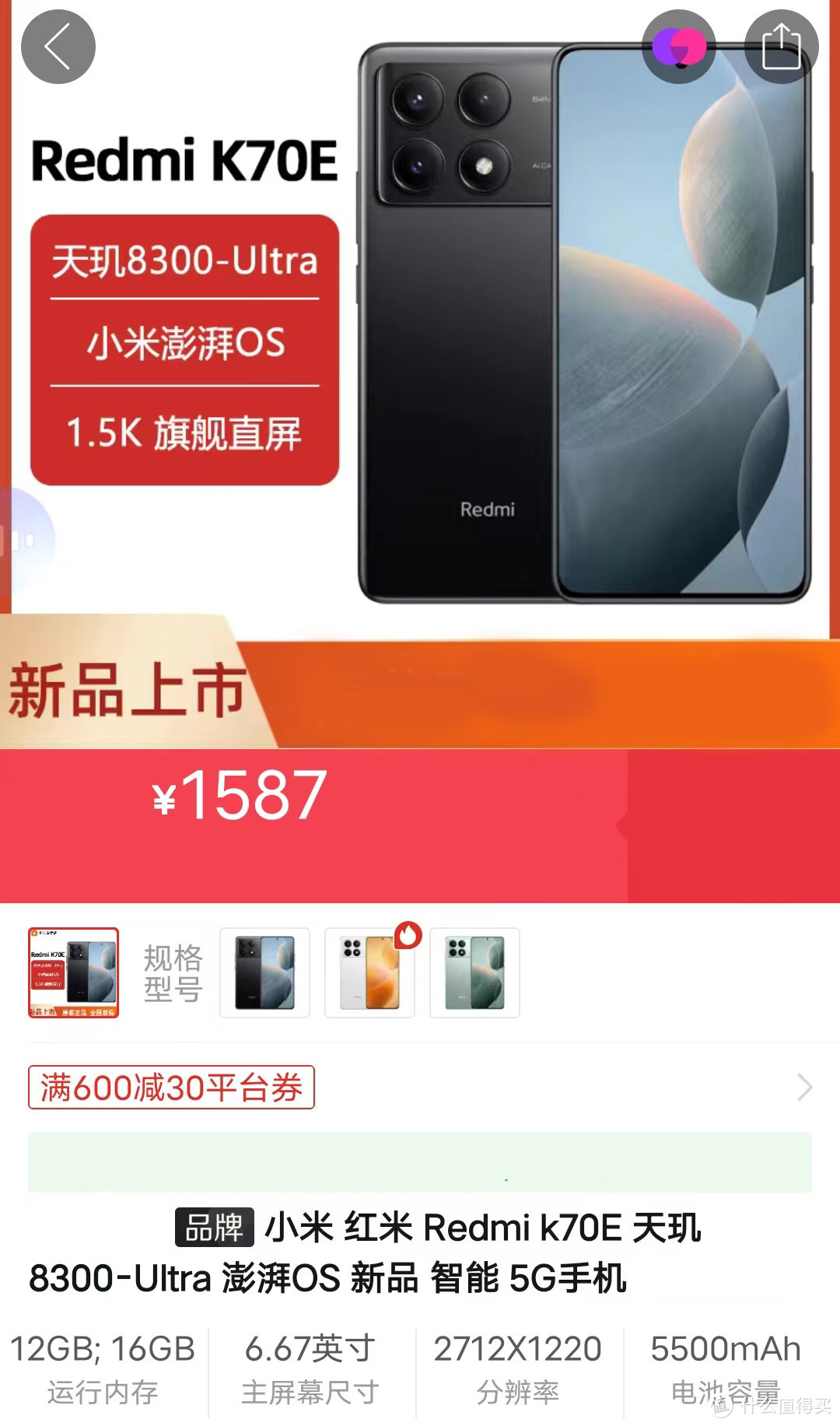Open the floating assistant bubble on the left edge
Image resolution: width=840 pixels, height=1426 pixels.
[x=23, y=540]
